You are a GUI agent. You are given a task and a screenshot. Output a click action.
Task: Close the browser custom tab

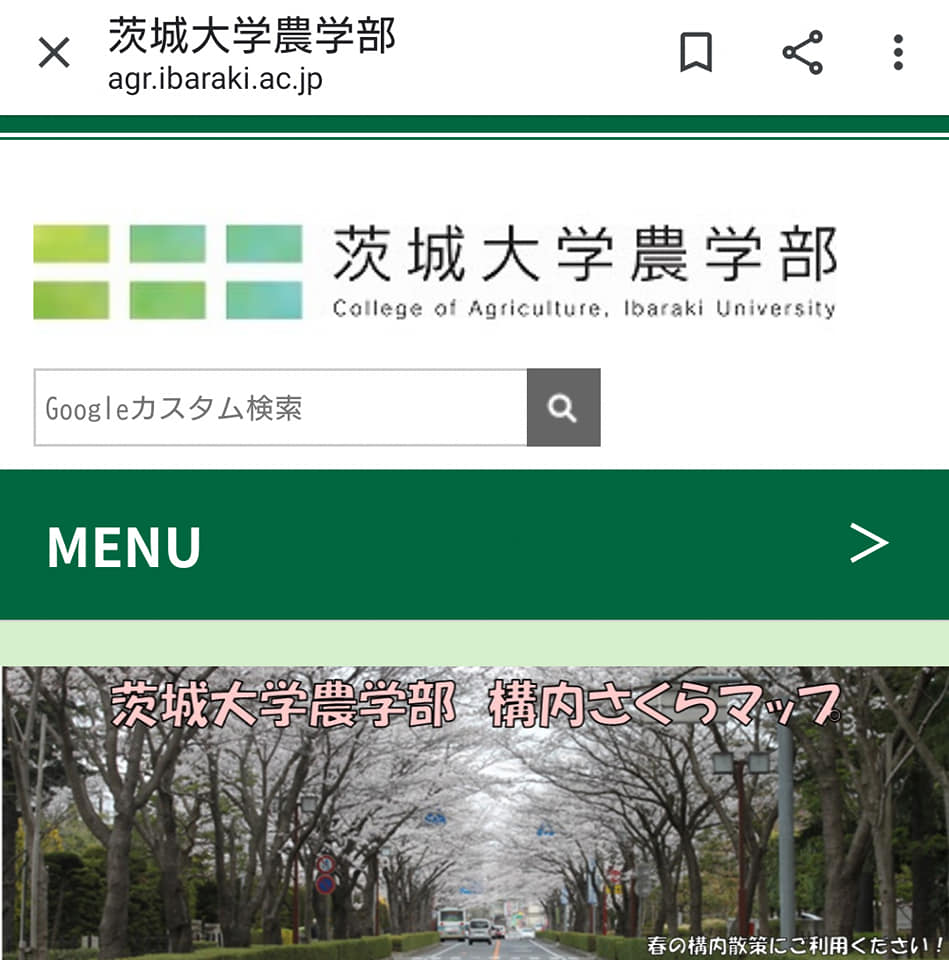(54, 53)
